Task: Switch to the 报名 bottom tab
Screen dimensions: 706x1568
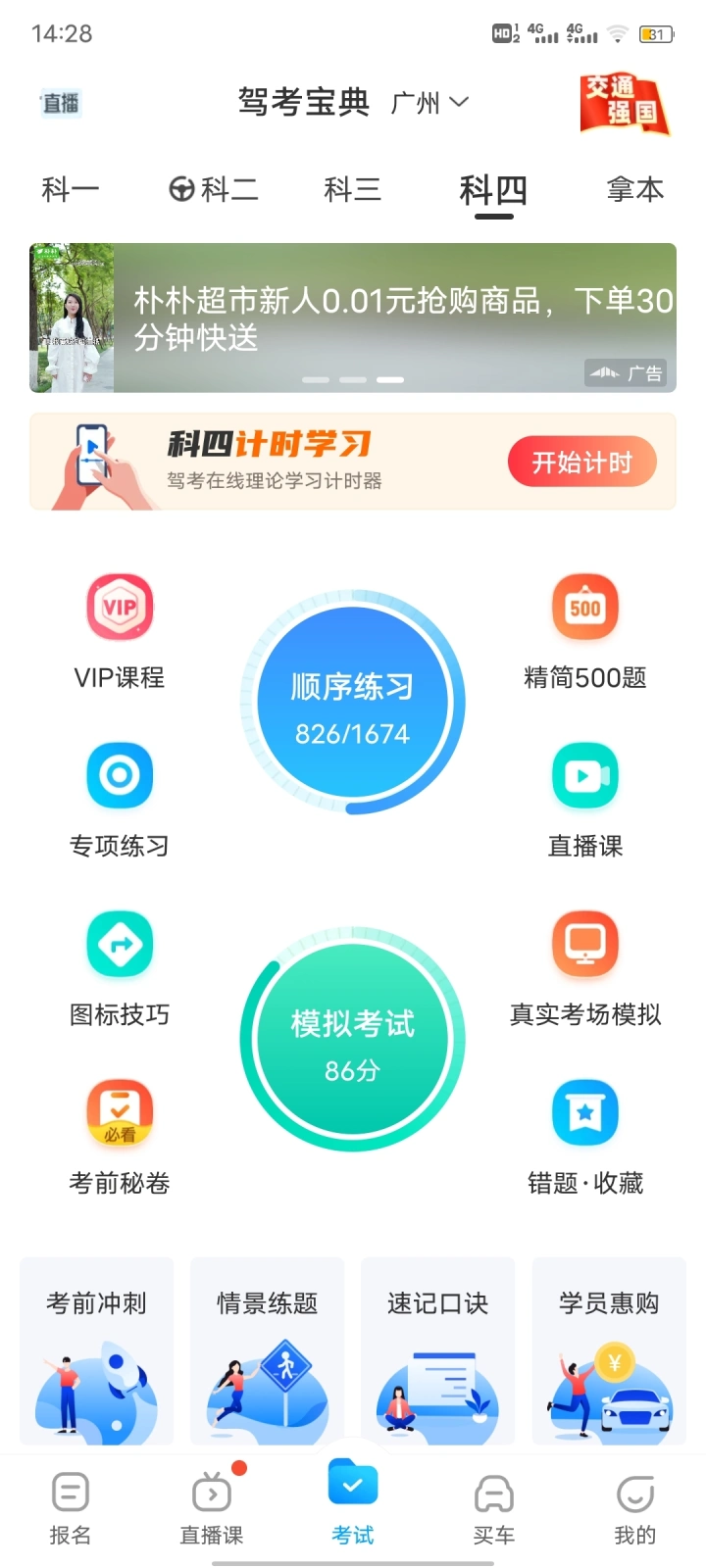Action: coord(71,1509)
